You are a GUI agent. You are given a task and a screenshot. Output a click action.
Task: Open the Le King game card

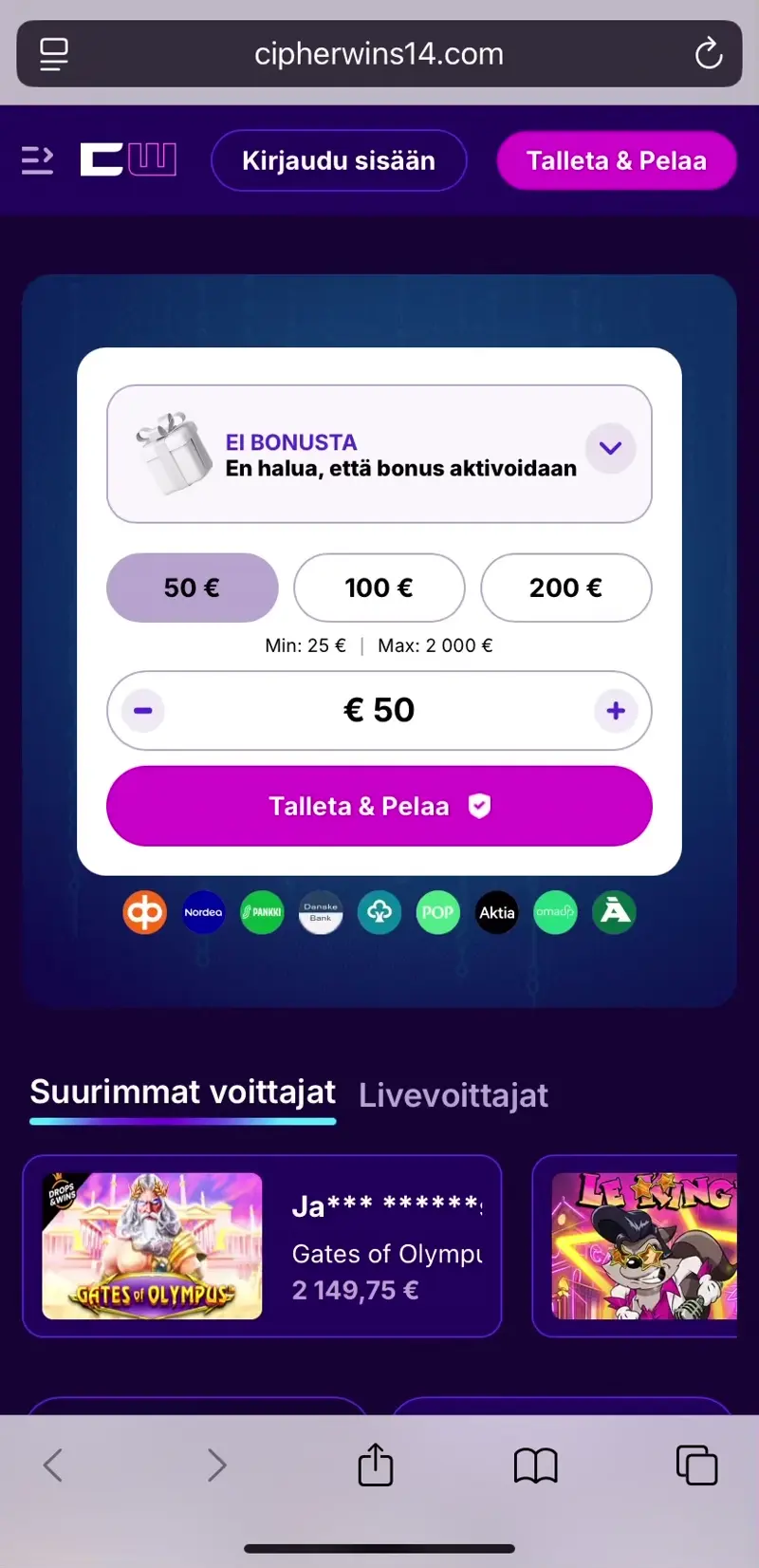pyautogui.click(x=645, y=1245)
